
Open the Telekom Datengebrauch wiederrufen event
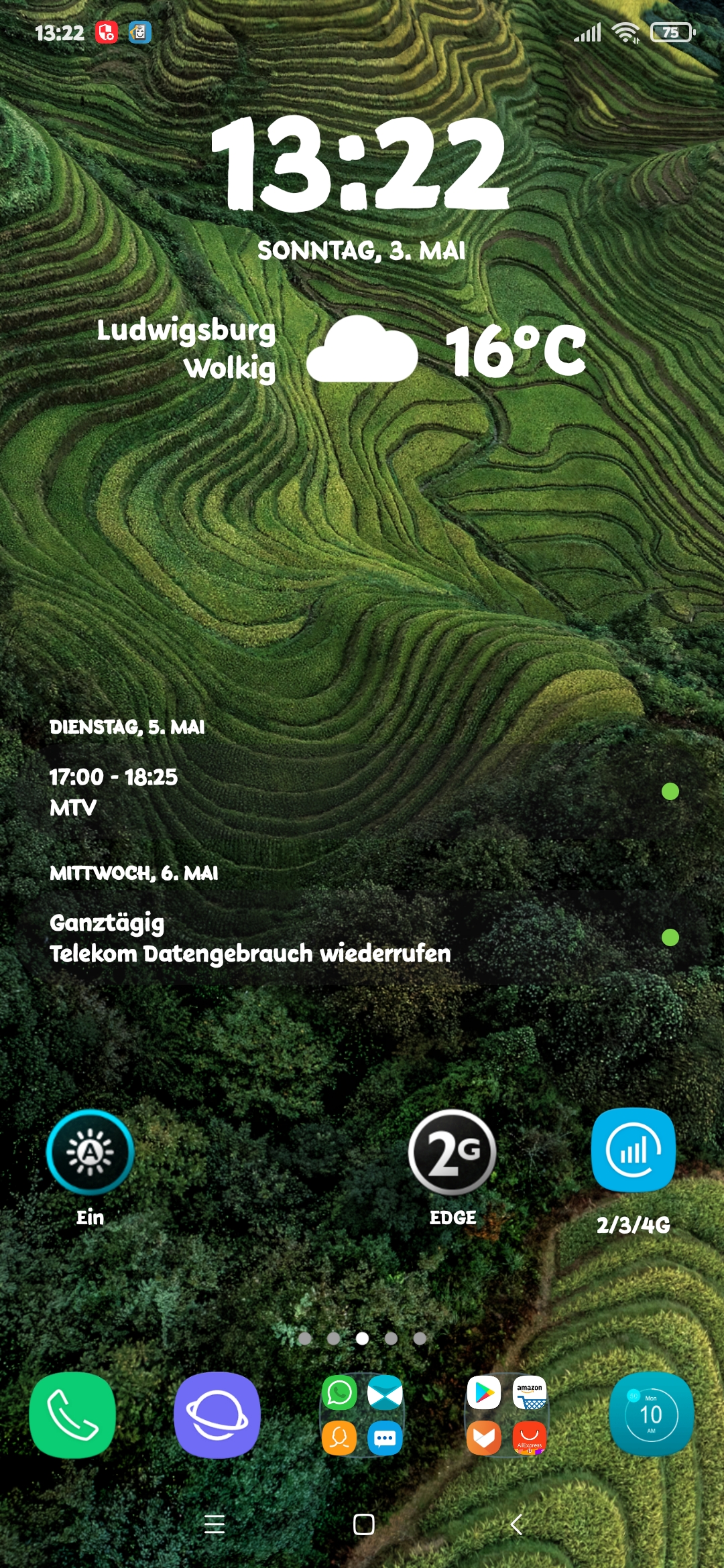(362, 937)
